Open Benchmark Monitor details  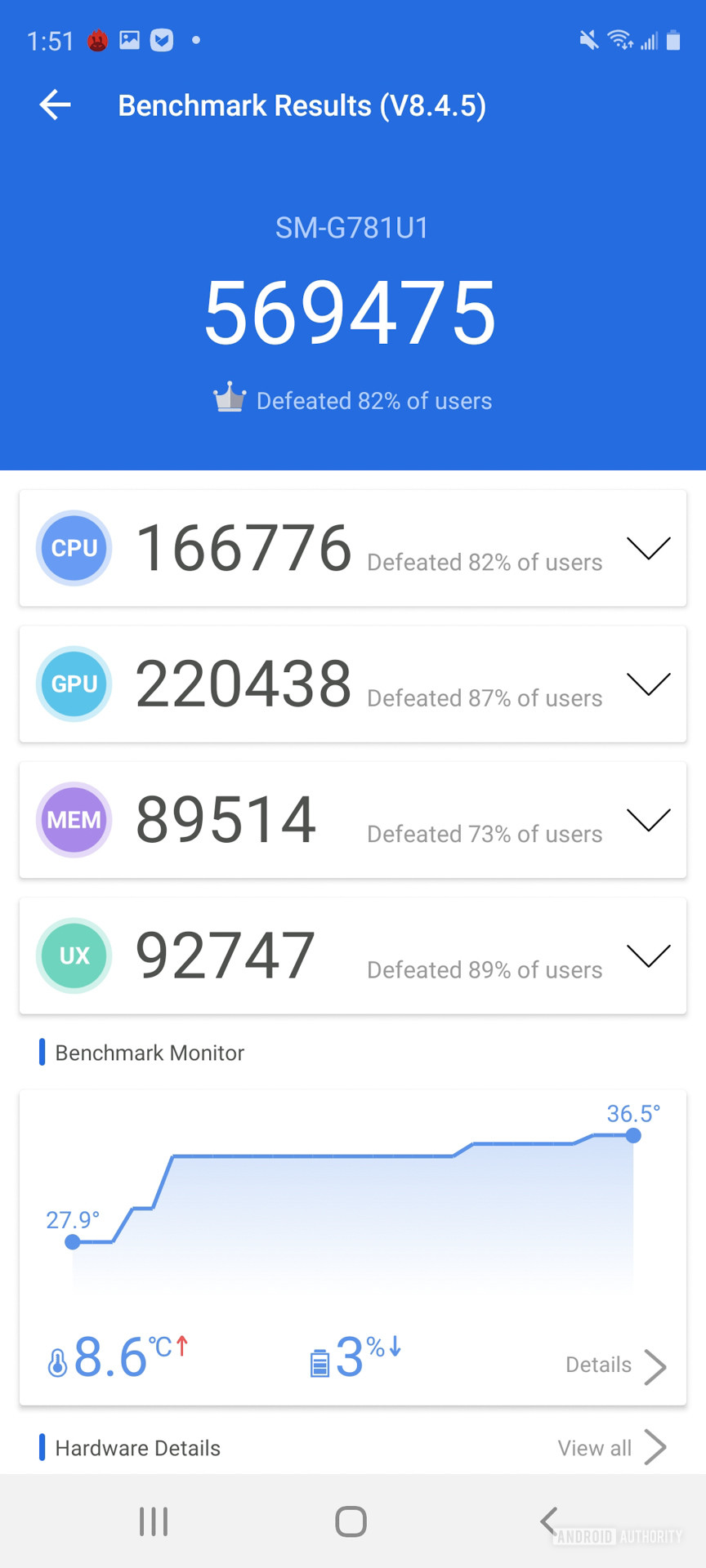(615, 1365)
